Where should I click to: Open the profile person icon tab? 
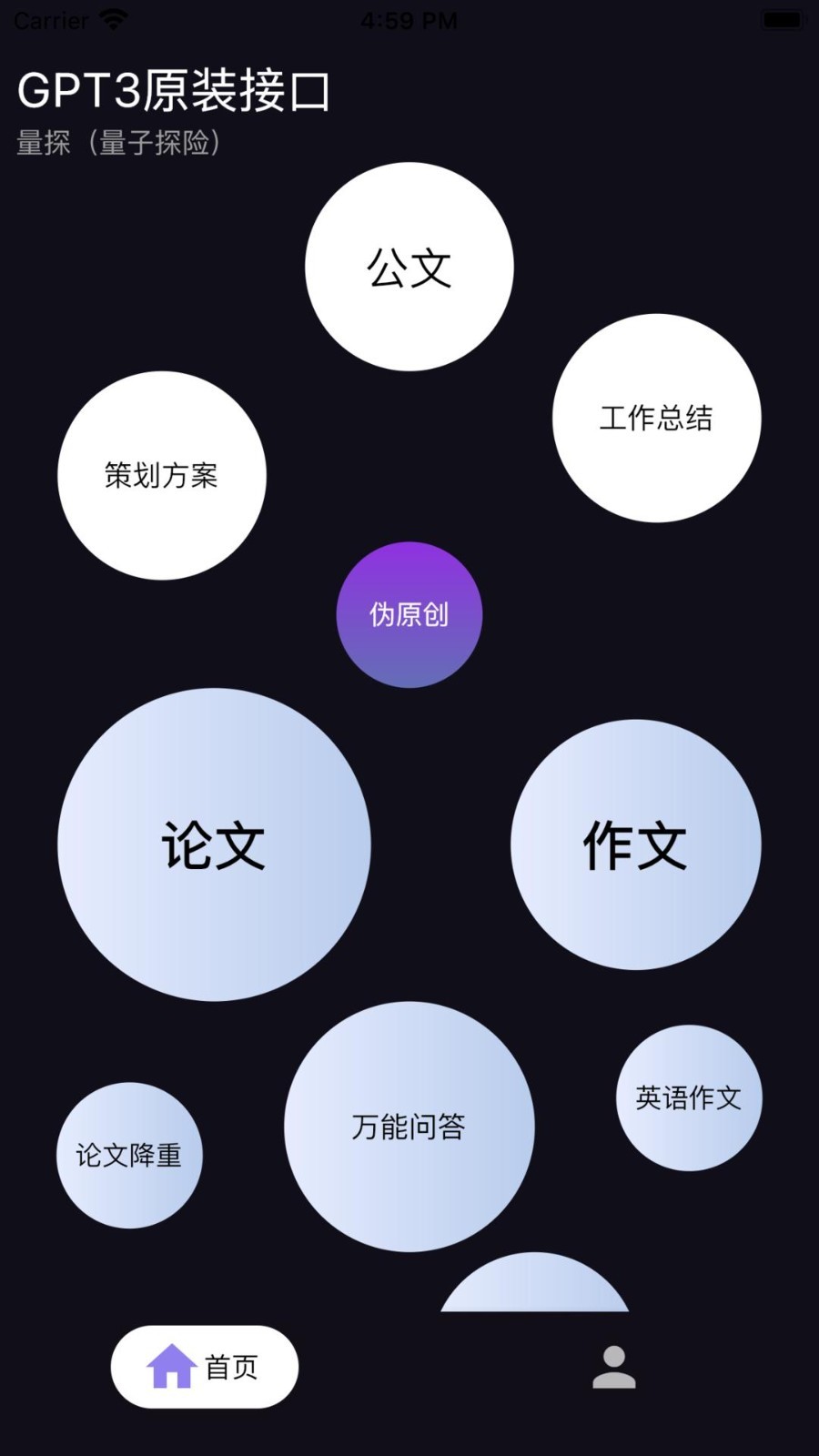pos(613,1366)
